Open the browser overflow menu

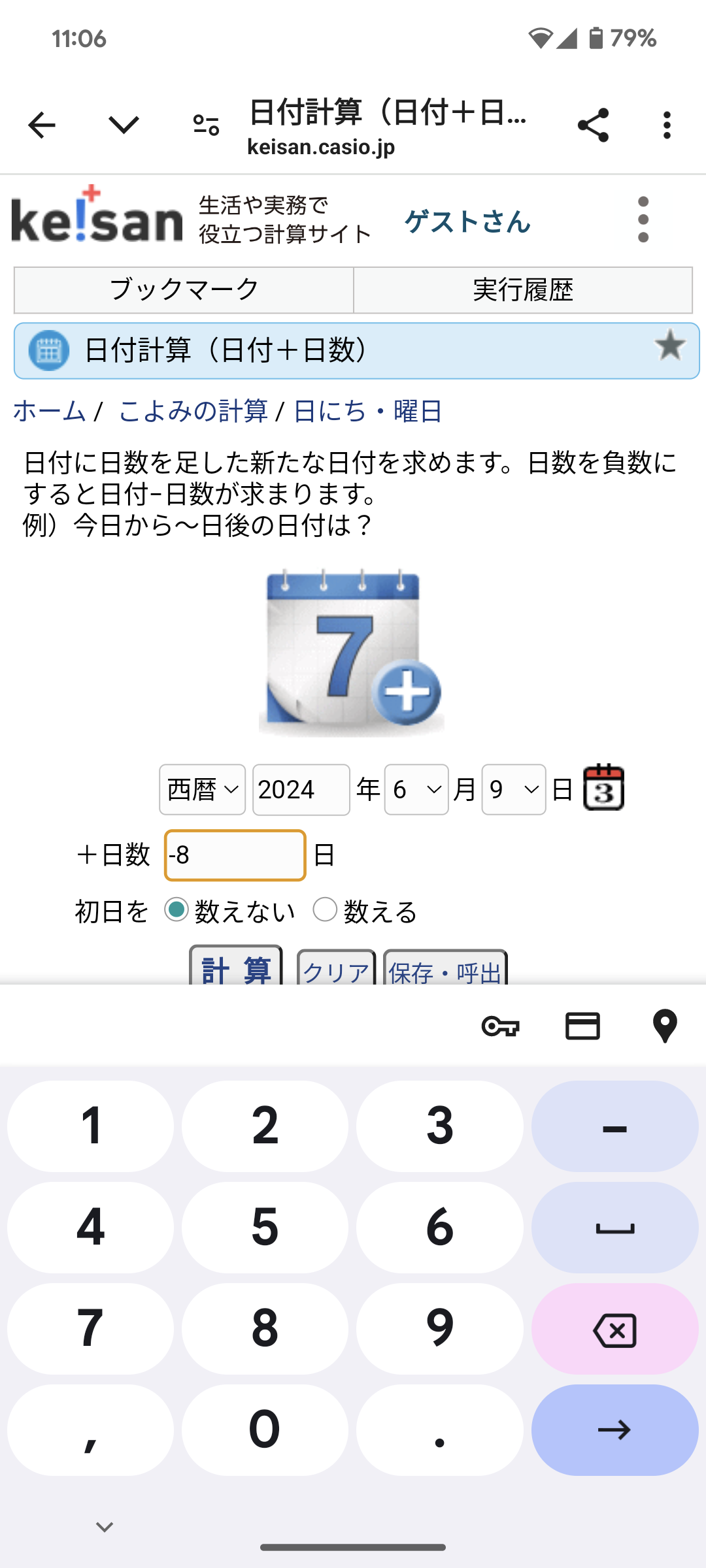666,125
